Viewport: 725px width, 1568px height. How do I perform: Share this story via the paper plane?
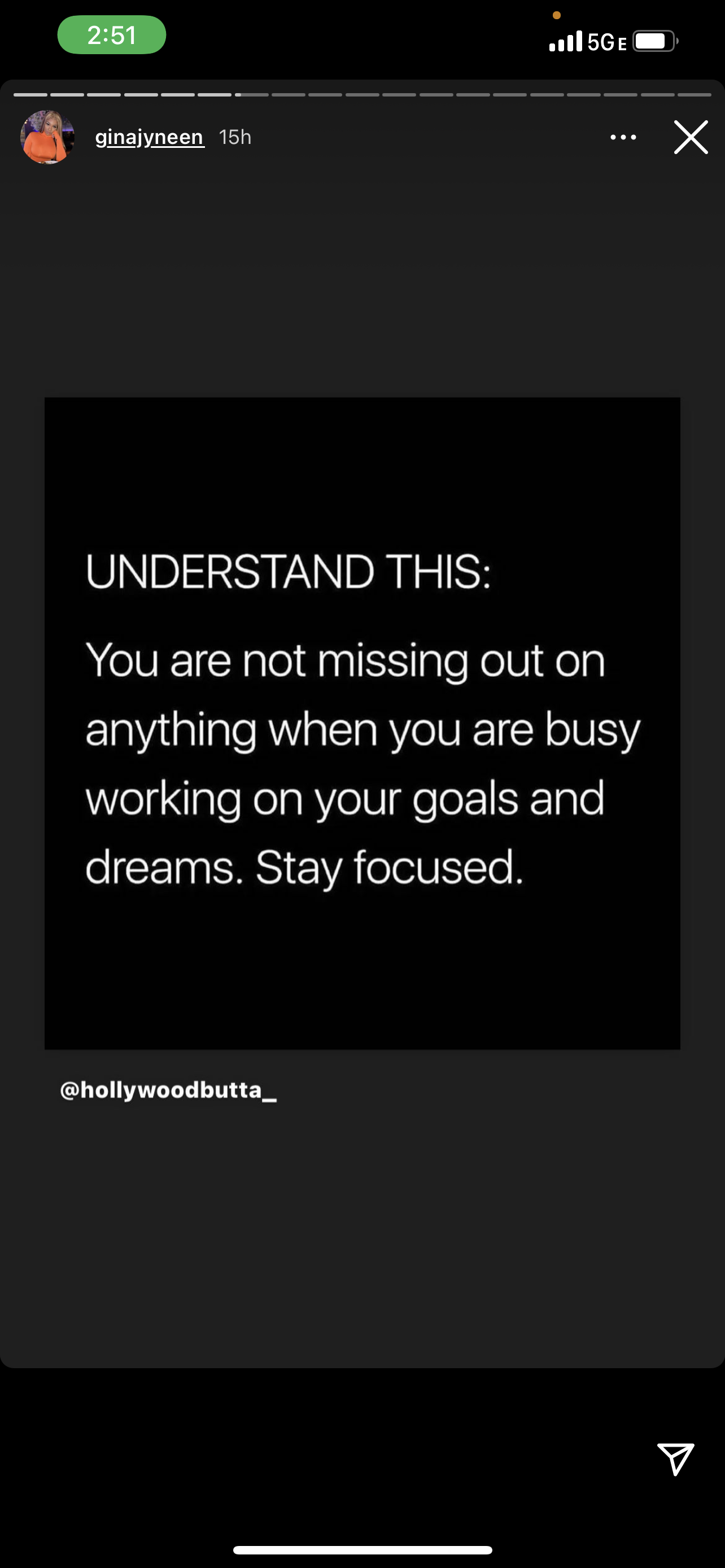(x=675, y=1458)
